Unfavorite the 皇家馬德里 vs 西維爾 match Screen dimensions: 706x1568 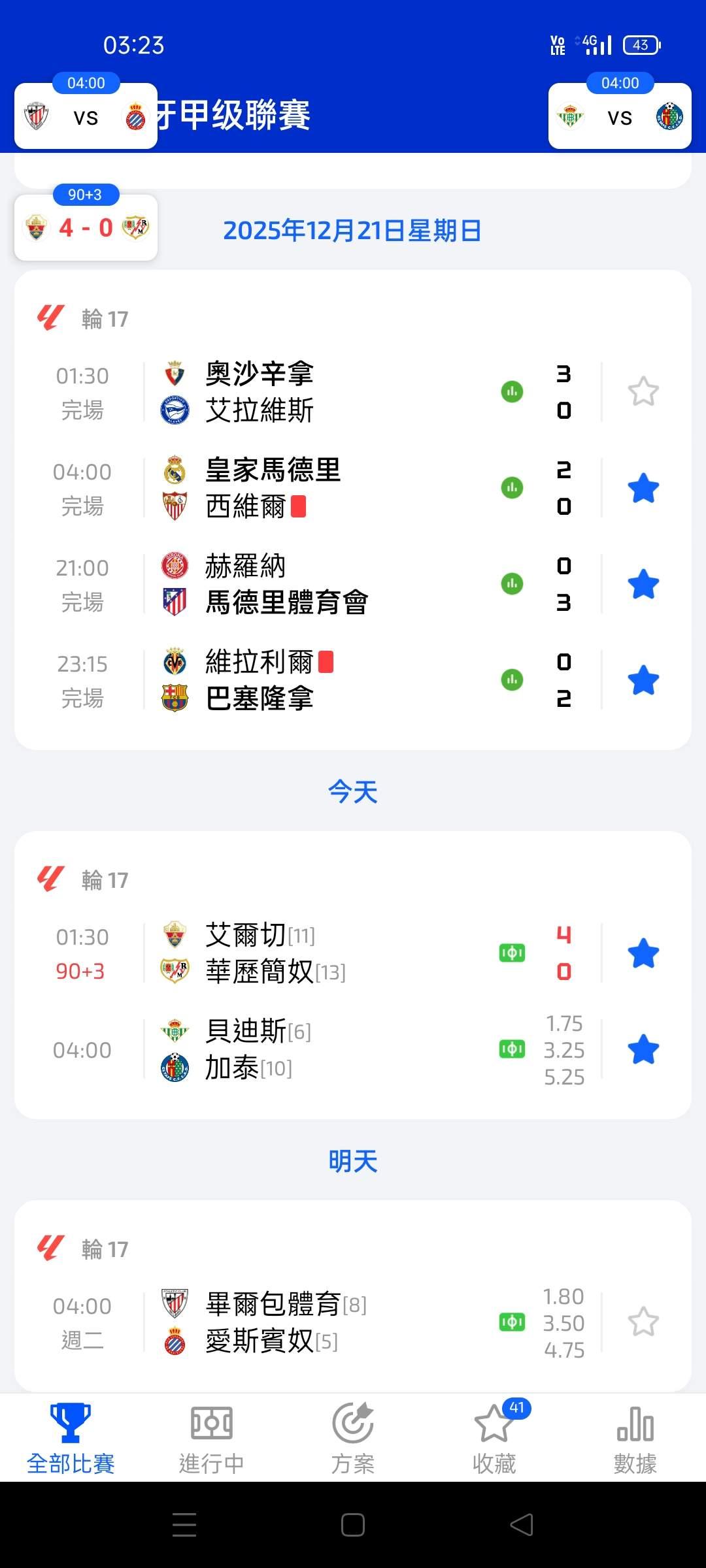[x=643, y=488]
